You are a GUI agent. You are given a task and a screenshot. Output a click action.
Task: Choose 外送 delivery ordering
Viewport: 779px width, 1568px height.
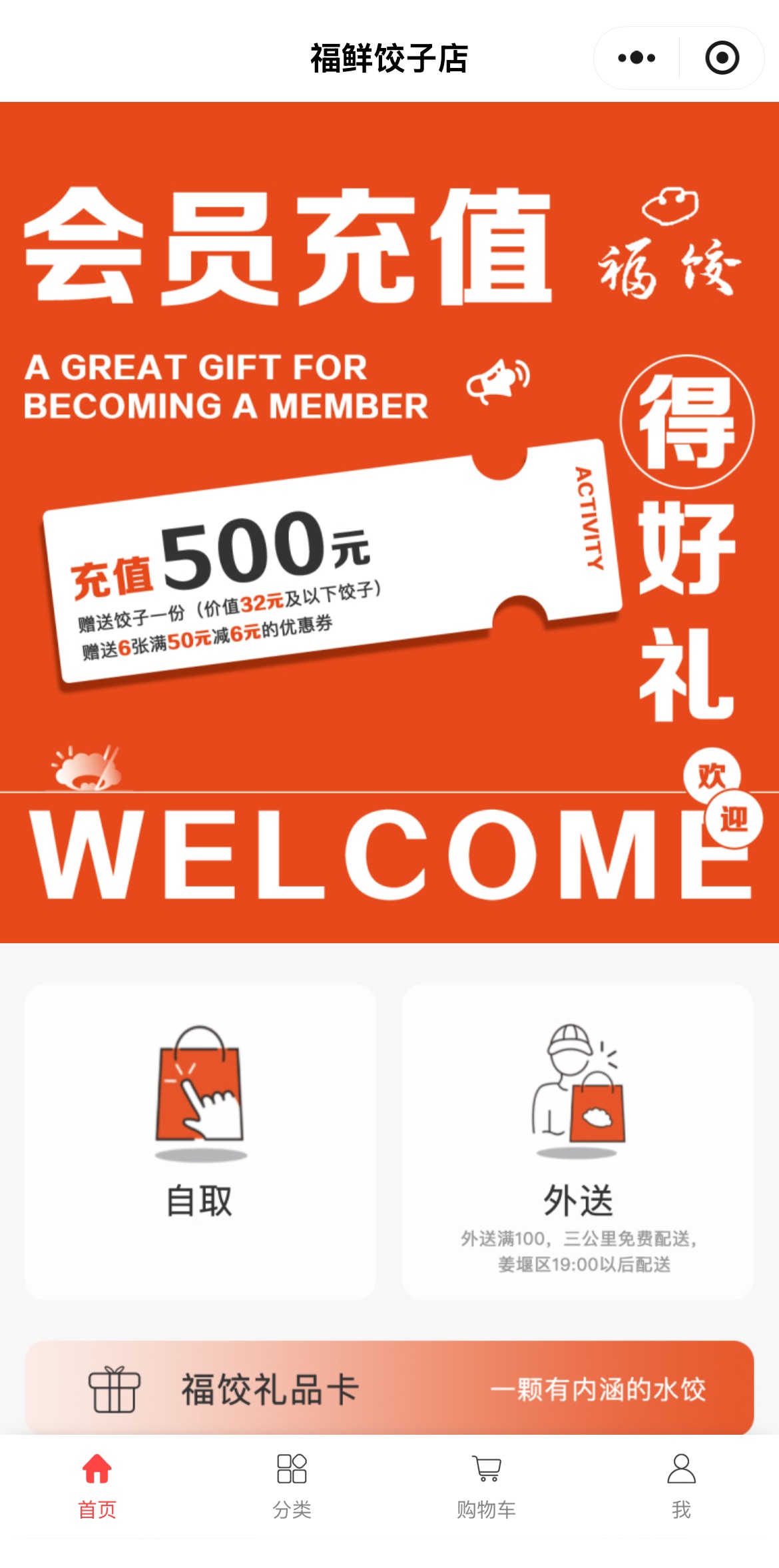click(577, 1140)
